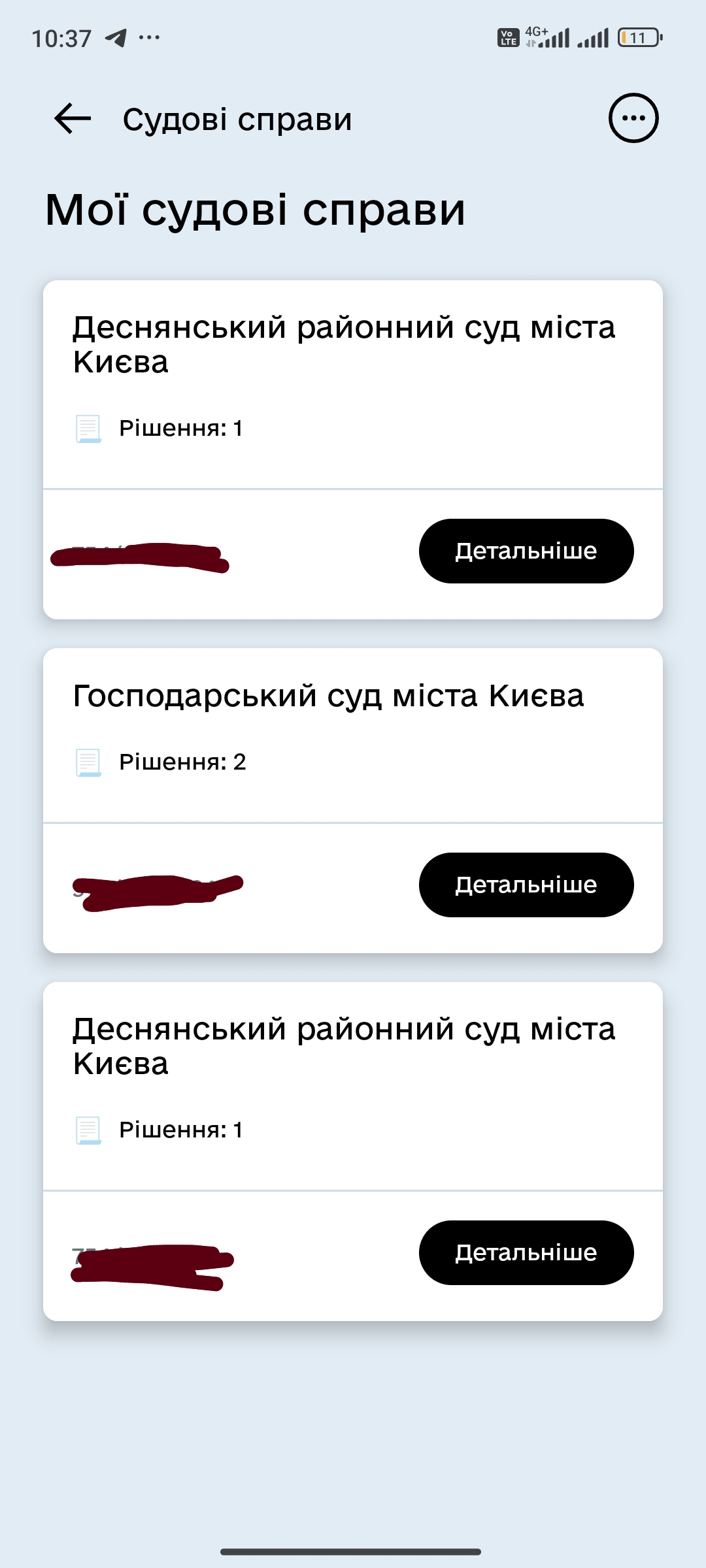Open the three-dot options menu

click(x=633, y=118)
